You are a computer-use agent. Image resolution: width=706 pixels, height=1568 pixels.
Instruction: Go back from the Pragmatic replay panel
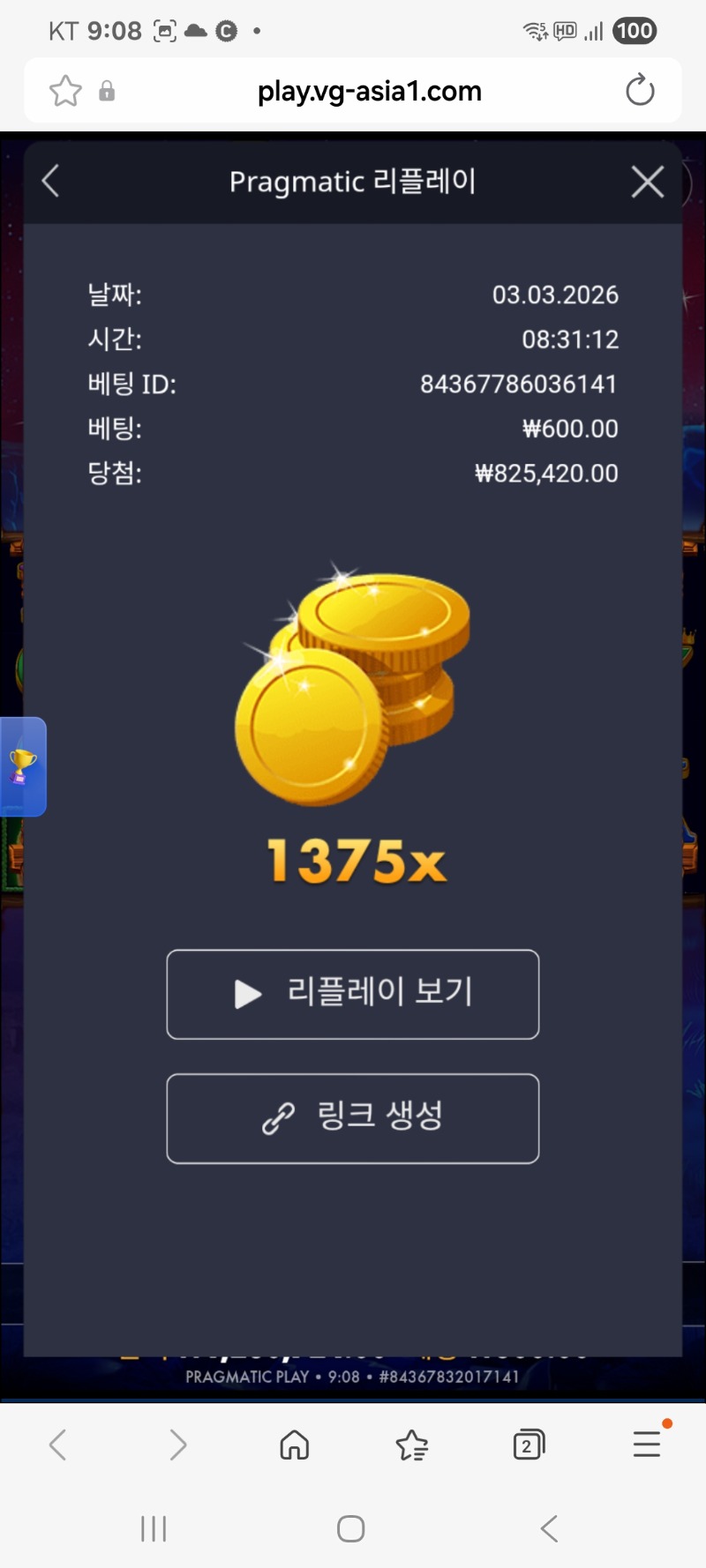51,182
